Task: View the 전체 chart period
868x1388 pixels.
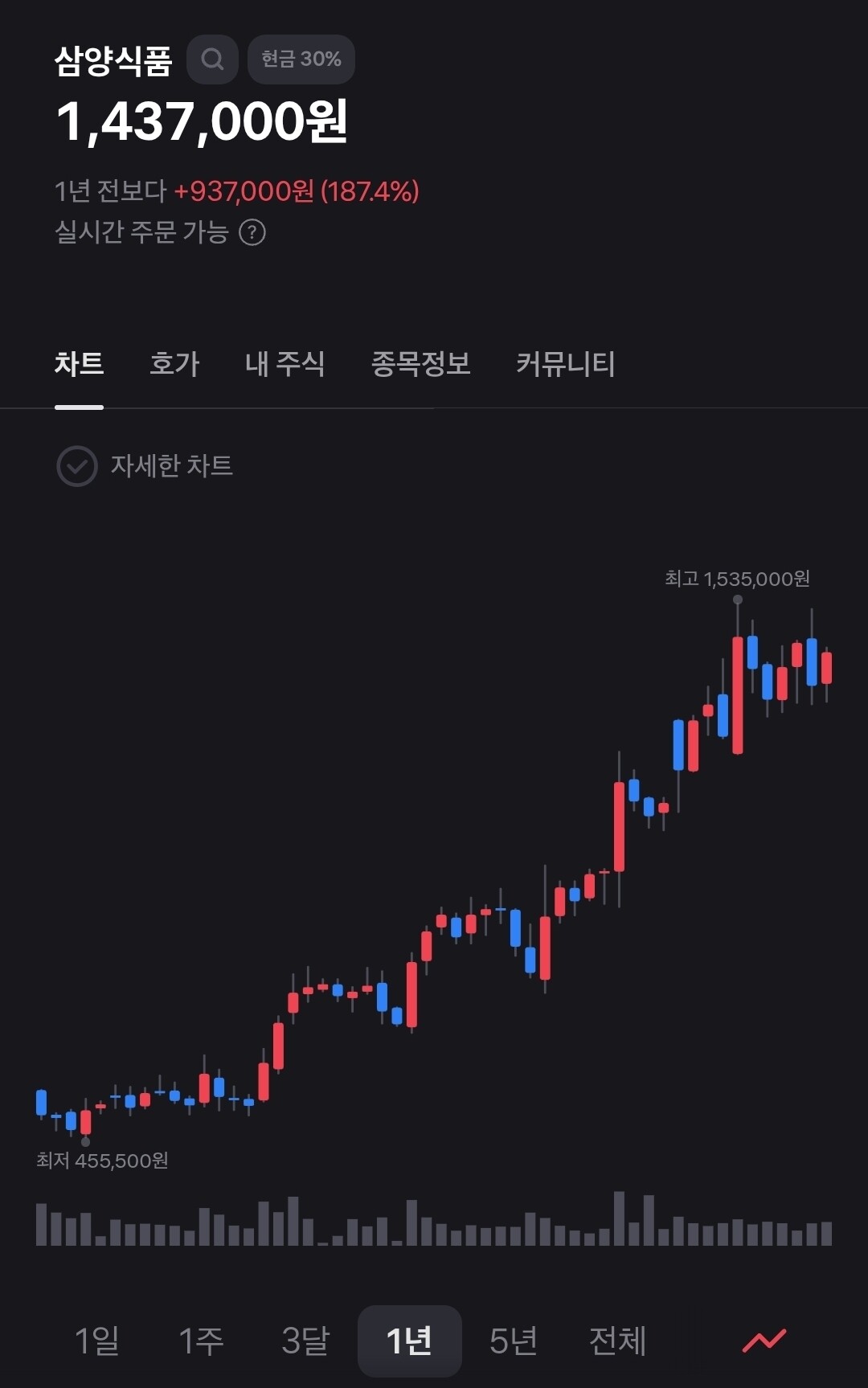Action: click(617, 1341)
